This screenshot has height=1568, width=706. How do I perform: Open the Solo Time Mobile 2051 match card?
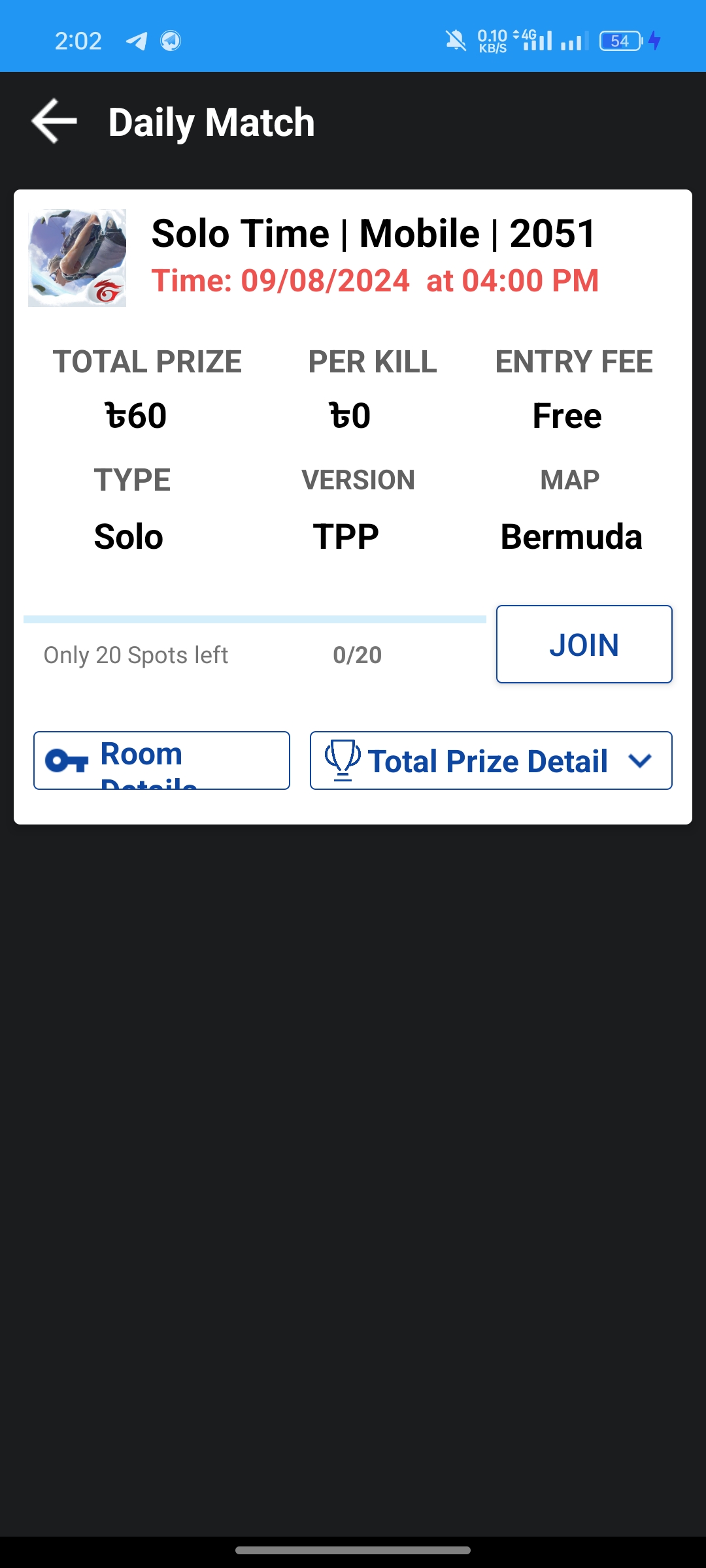point(353,507)
